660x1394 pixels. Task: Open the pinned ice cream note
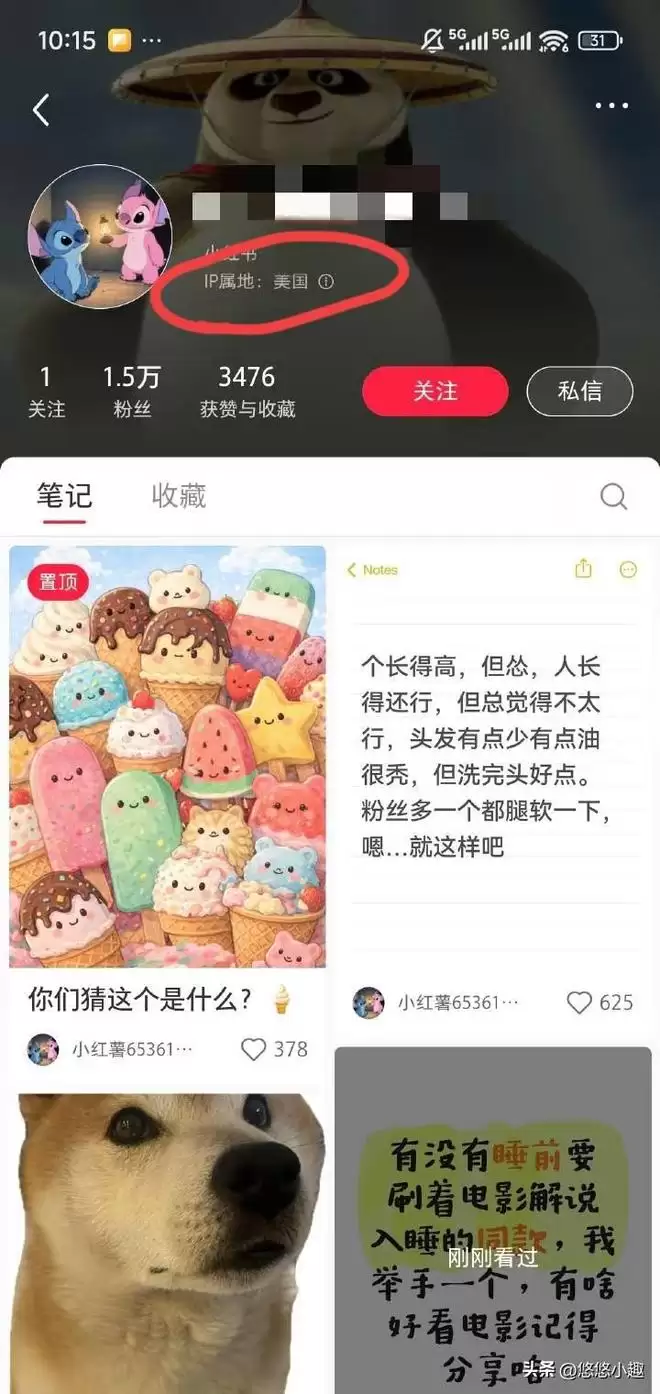click(x=168, y=757)
